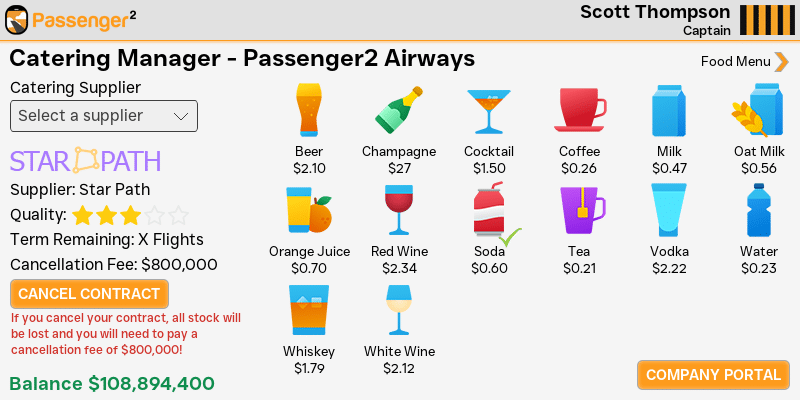Open the Passenger2 home logo
Screen dimensions: 800x400
click(x=72, y=20)
